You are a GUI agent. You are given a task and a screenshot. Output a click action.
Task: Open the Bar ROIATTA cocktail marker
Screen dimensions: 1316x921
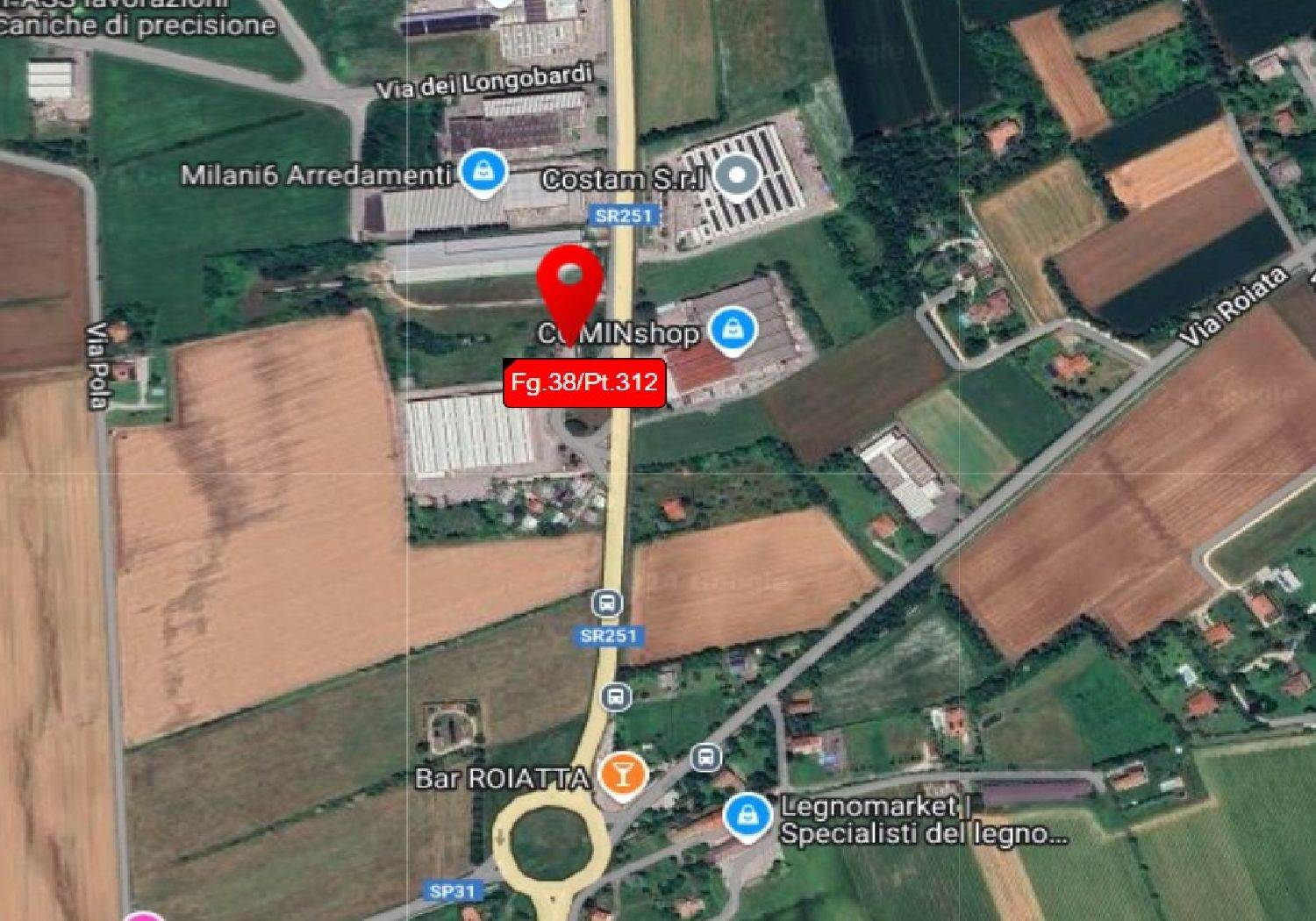click(623, 775)
